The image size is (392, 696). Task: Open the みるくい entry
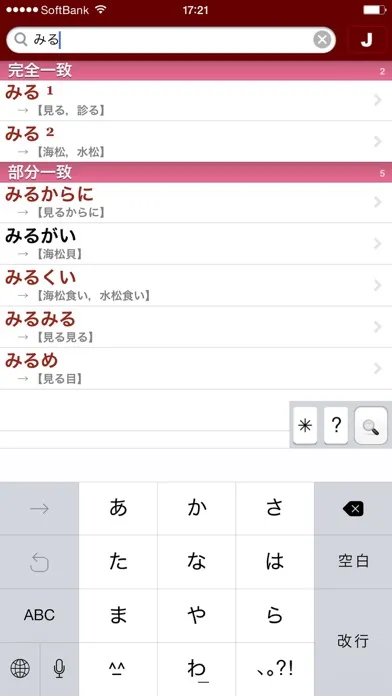click(x=196, y=285)
